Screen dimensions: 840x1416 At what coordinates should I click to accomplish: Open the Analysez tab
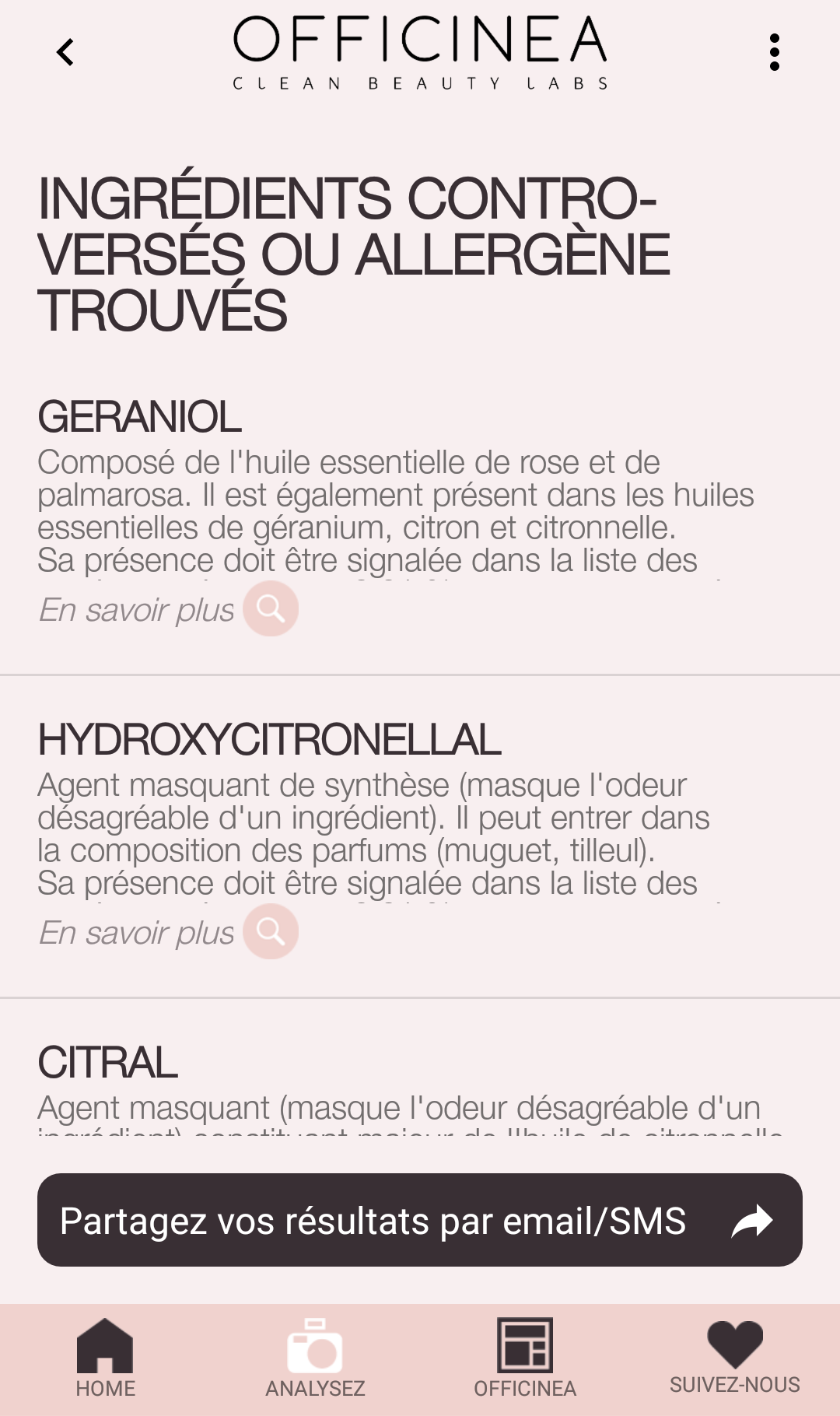315,1358
